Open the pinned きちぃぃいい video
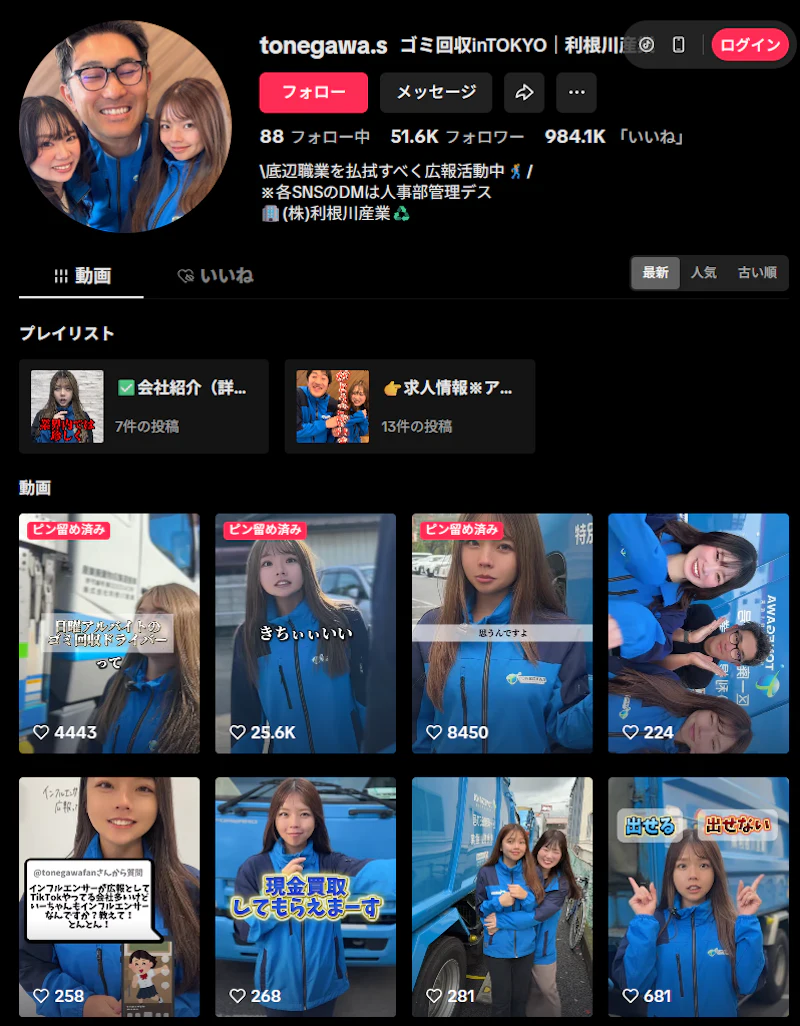The width and height of the screenshot is (800, 1026). click(305, 633)
